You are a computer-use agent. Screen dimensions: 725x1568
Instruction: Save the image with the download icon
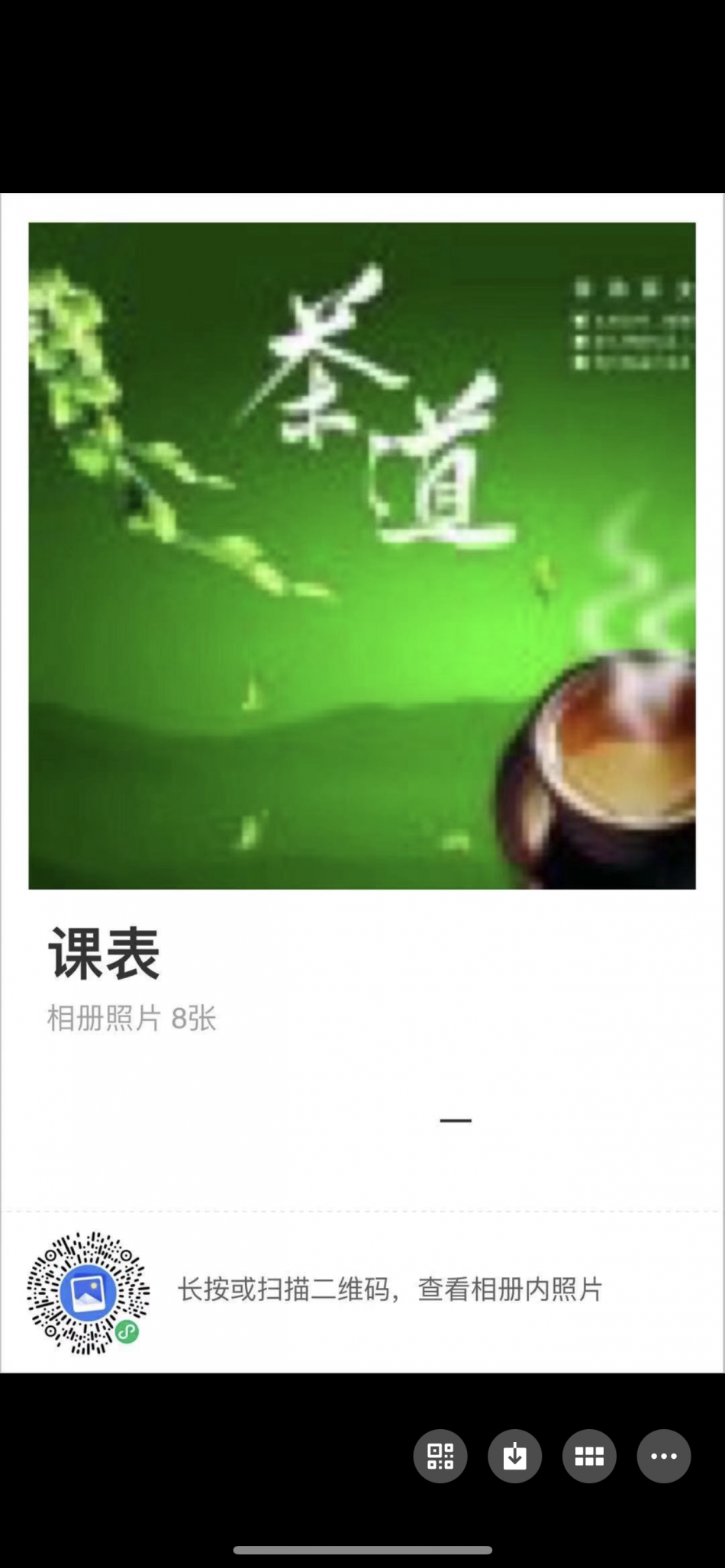tap(515, 1456)
